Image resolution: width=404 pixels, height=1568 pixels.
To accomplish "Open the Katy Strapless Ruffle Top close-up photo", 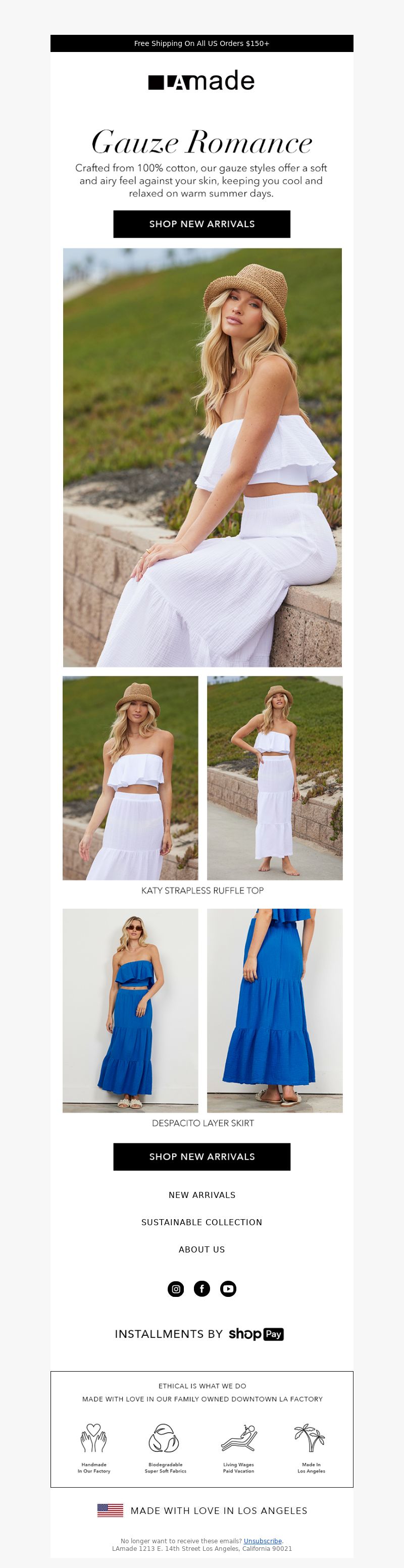I will [130, 777].
